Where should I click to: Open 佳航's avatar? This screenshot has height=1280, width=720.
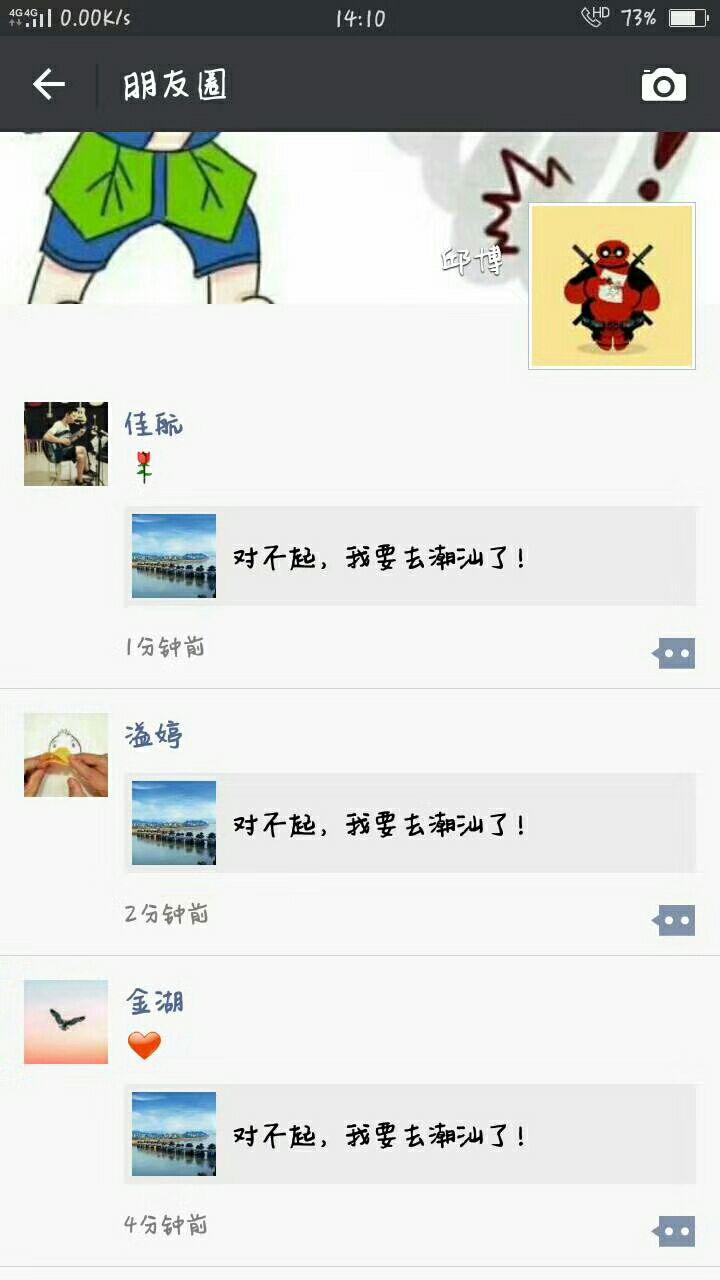click(66, 444)
